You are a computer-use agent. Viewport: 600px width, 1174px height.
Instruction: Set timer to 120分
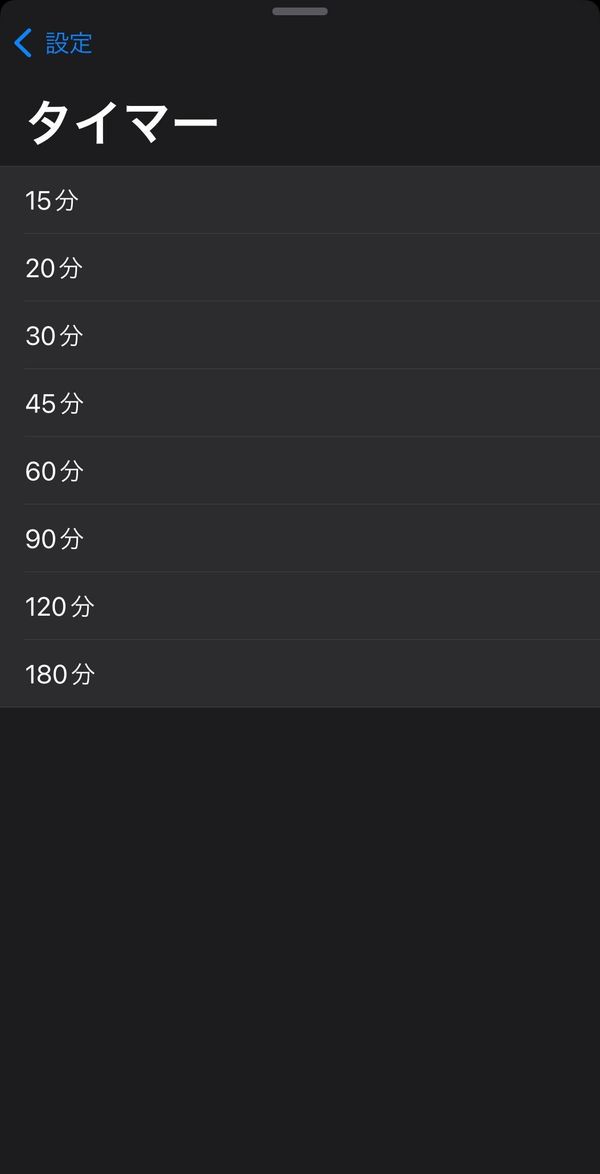(300, 606)
